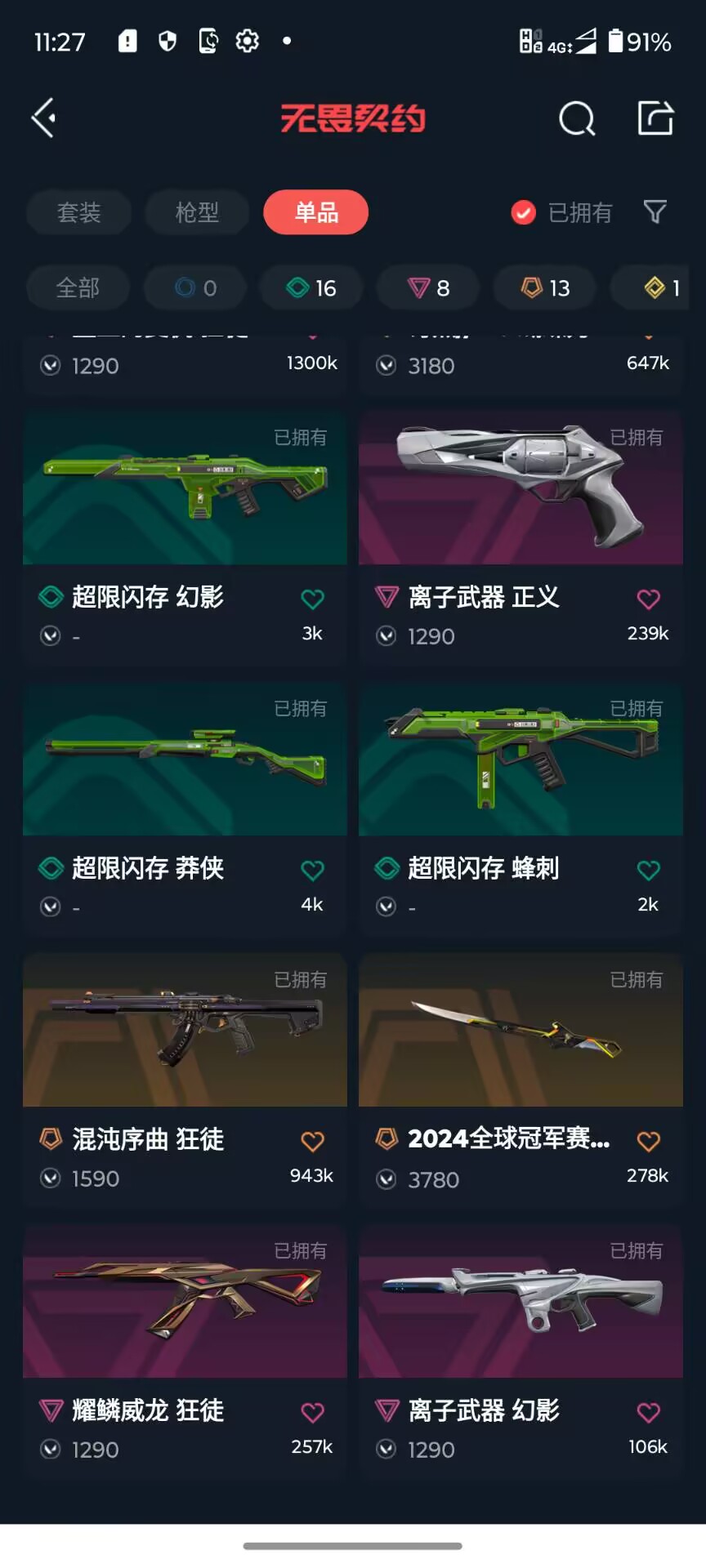The height and width of the screenshot is (1568, 706).
Task: Like the 超限闪存 蜂刺 skin
Action: click(x=648, y=870)
